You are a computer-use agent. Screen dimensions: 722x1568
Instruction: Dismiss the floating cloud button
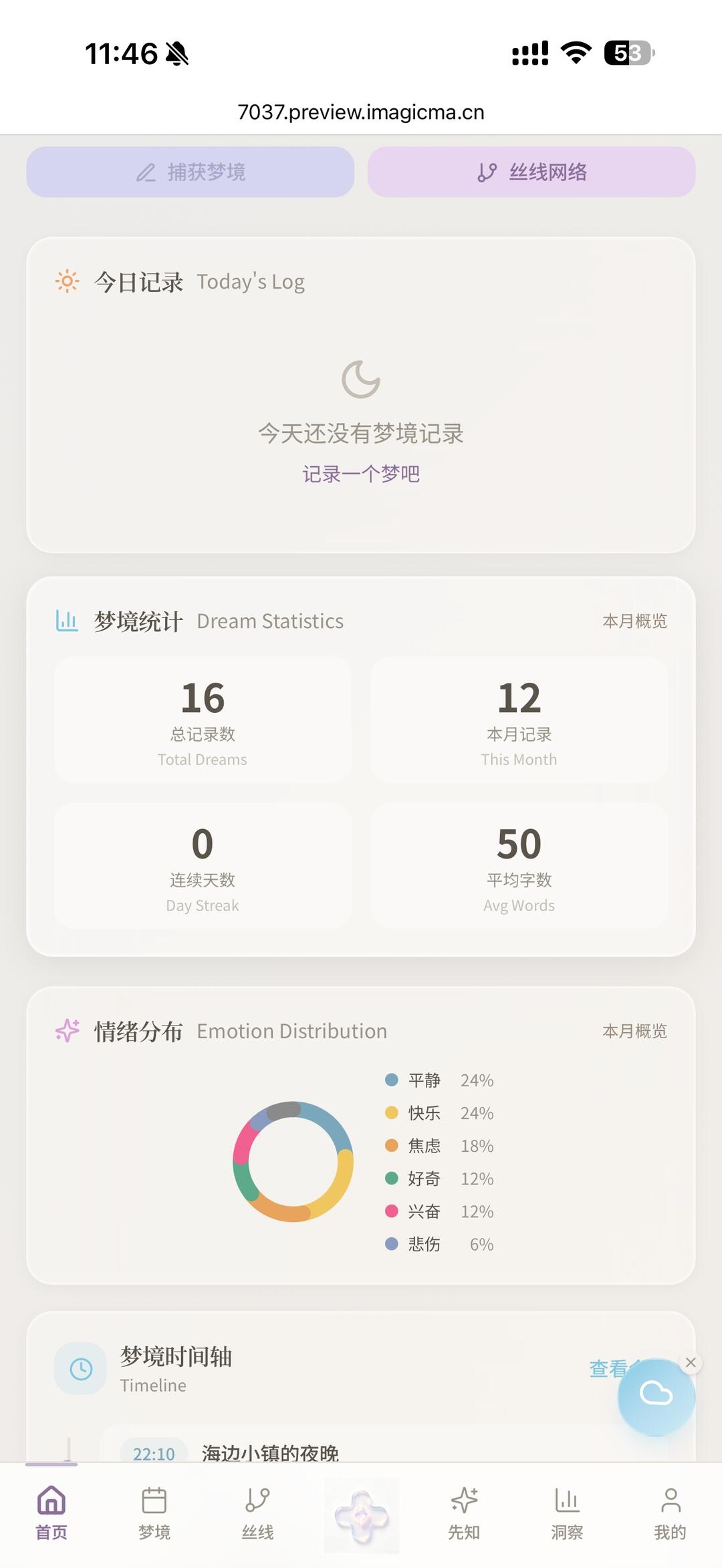coord(691,1362)
